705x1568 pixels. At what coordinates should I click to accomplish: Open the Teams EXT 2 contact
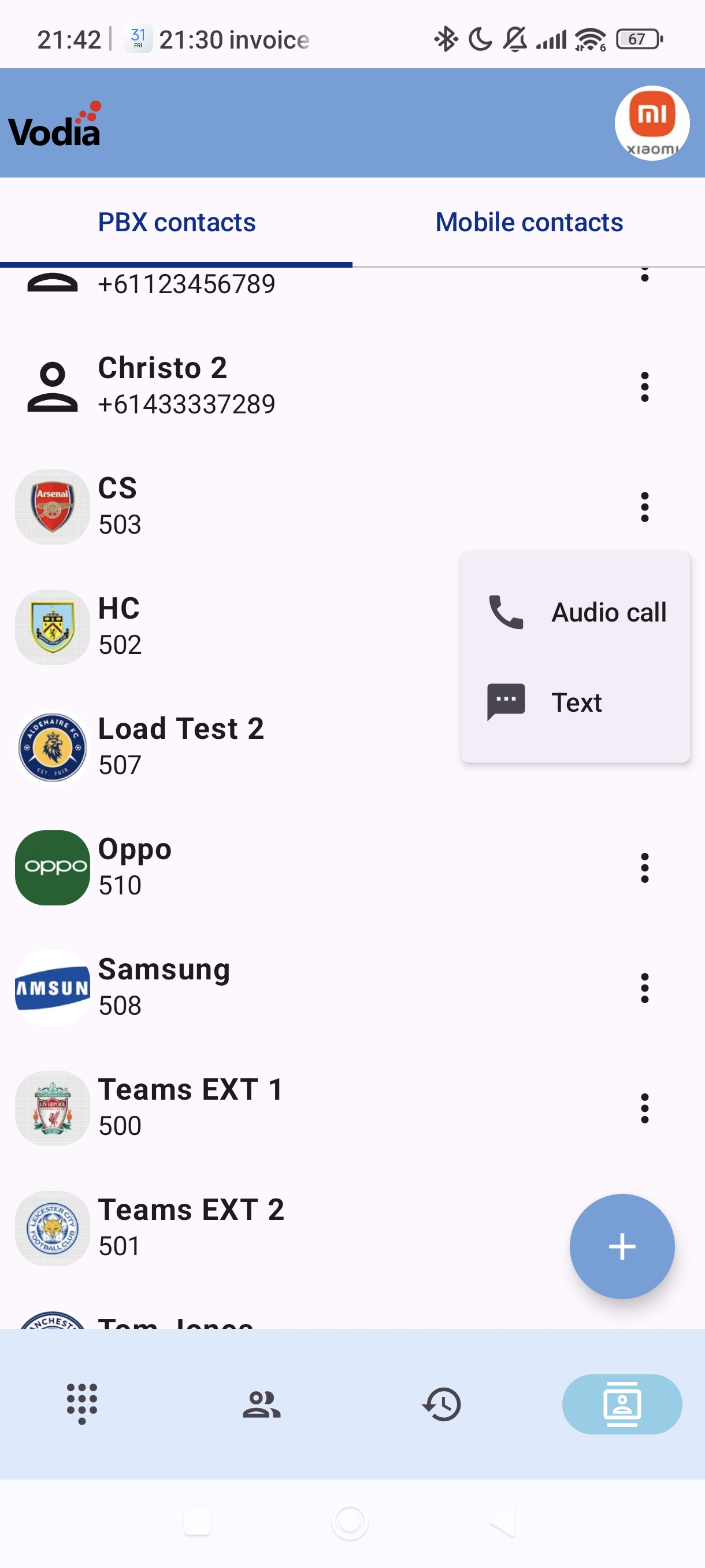183,1227
